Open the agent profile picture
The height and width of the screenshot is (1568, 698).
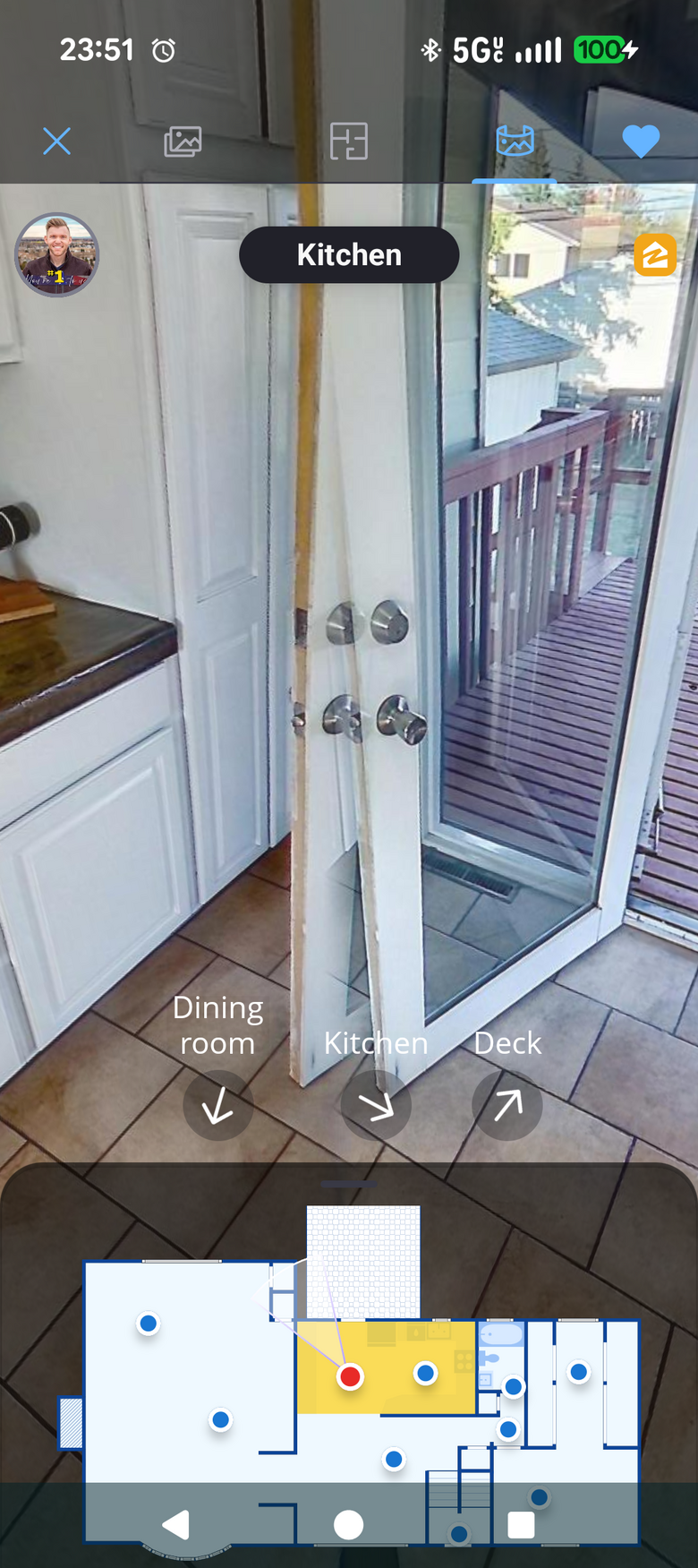[x=56, y=255]
